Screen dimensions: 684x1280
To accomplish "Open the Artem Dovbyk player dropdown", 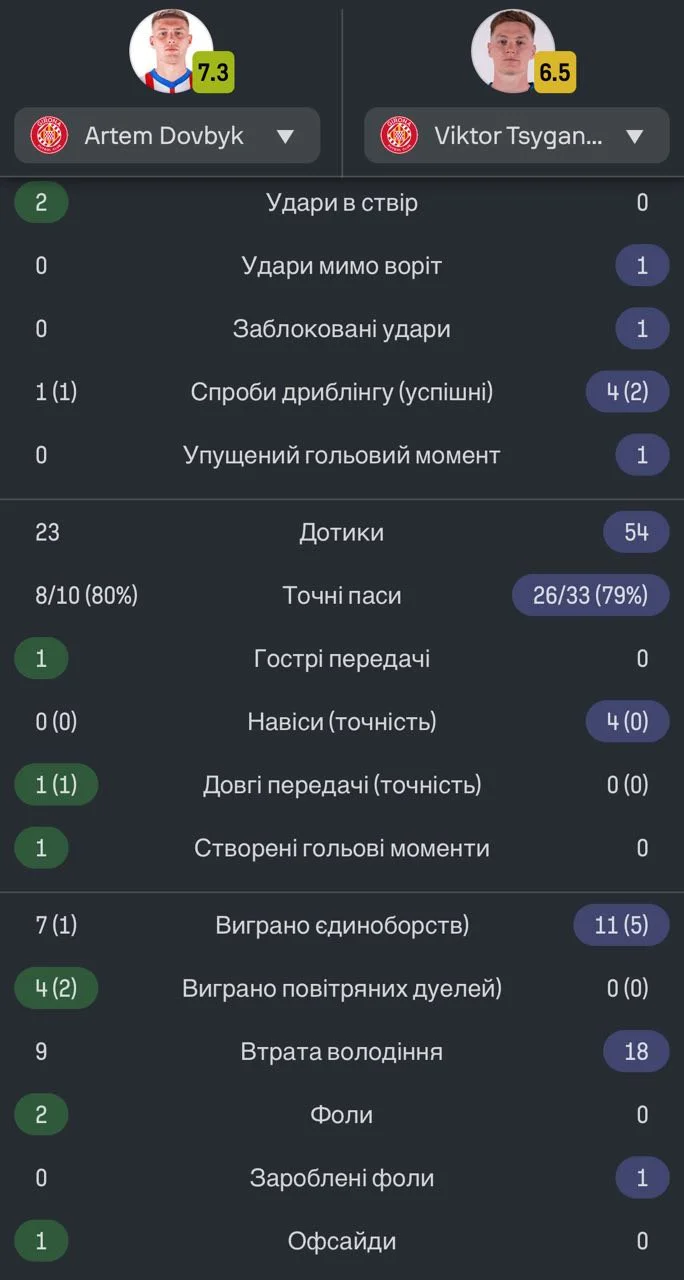I will (167, 136).
